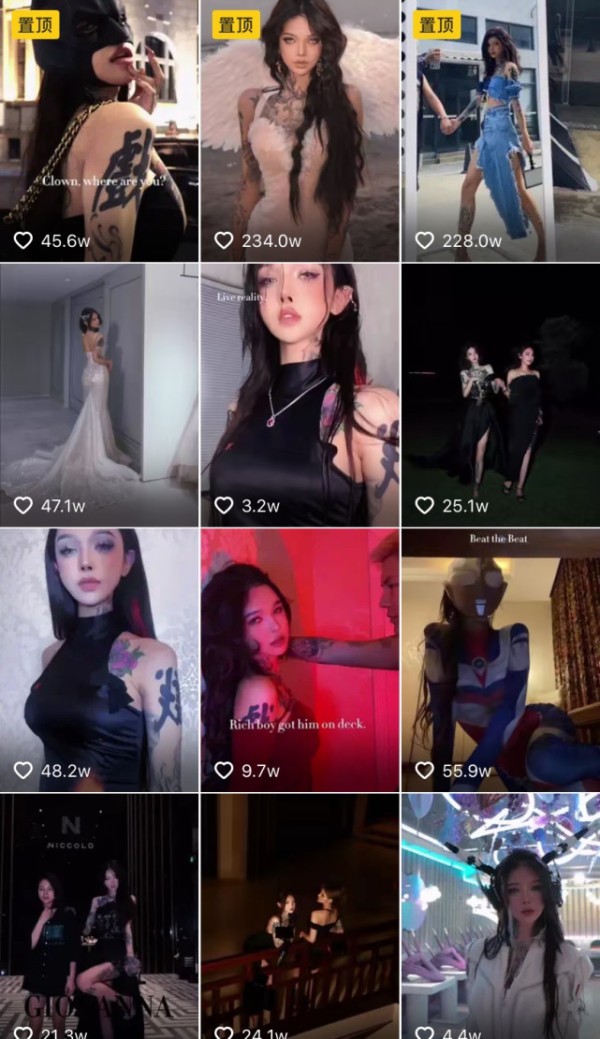The width and height of the screenshot is (600, 1039).
Task: View the headphones video with 4.4w likes
Action: pos(500,915)
